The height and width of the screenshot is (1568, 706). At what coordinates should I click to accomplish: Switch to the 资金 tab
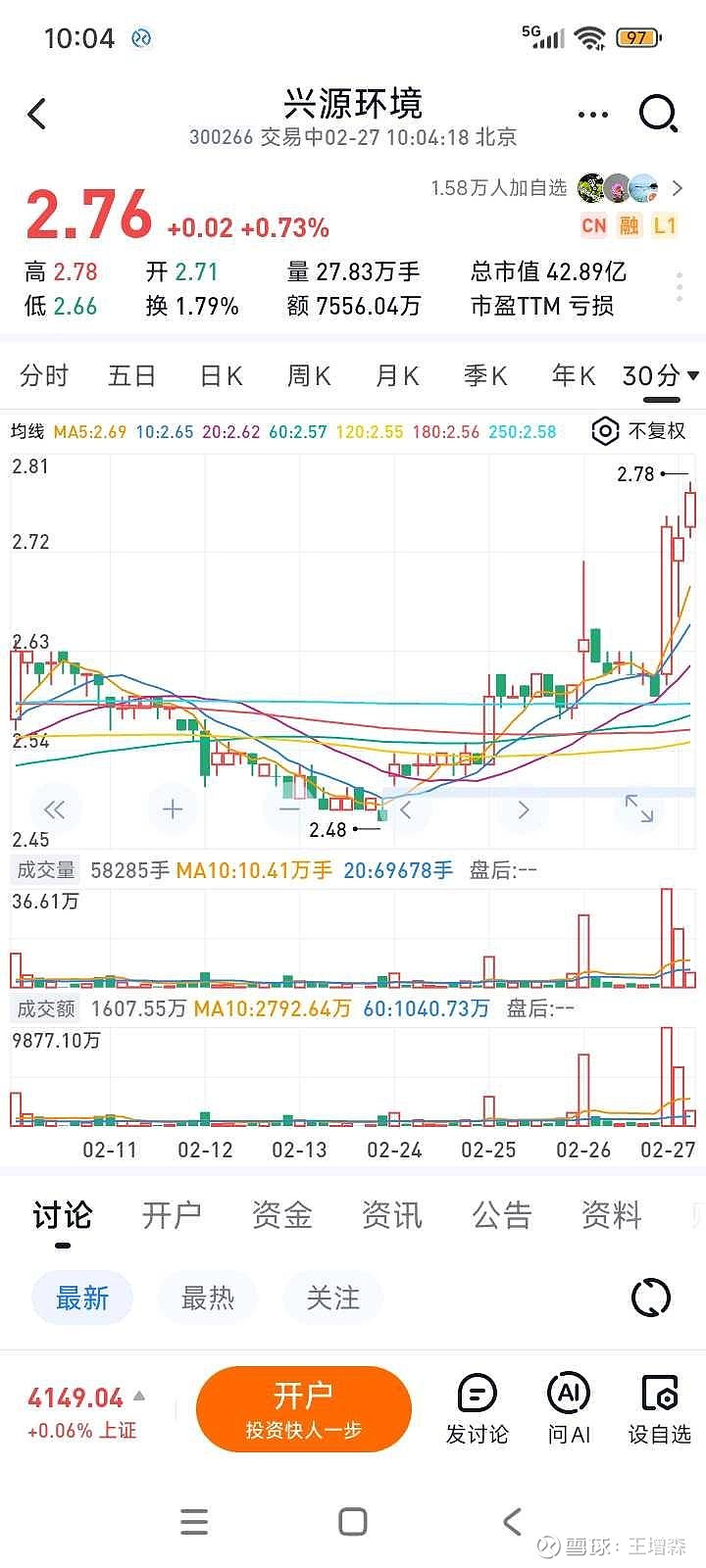coord(281,1215)
